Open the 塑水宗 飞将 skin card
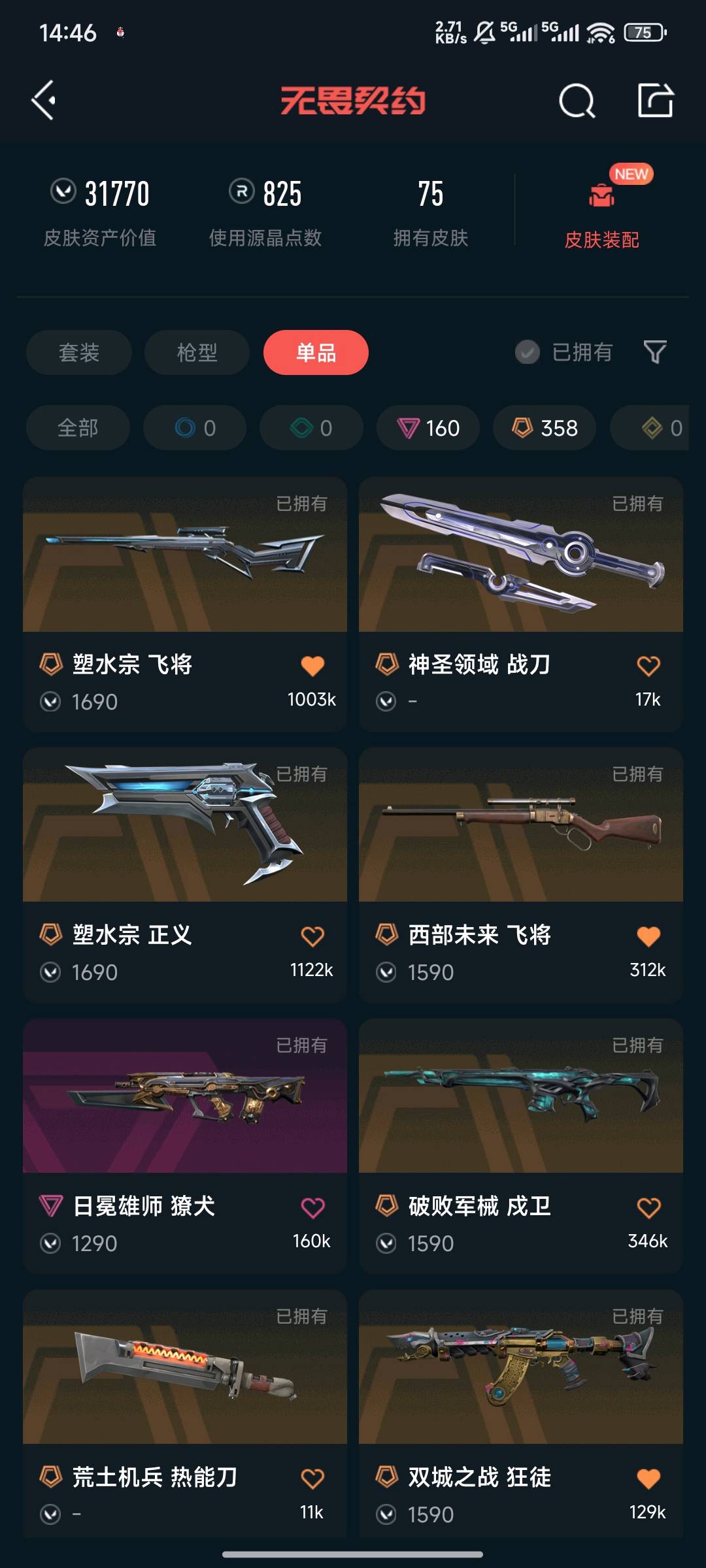 pos(185,604)
